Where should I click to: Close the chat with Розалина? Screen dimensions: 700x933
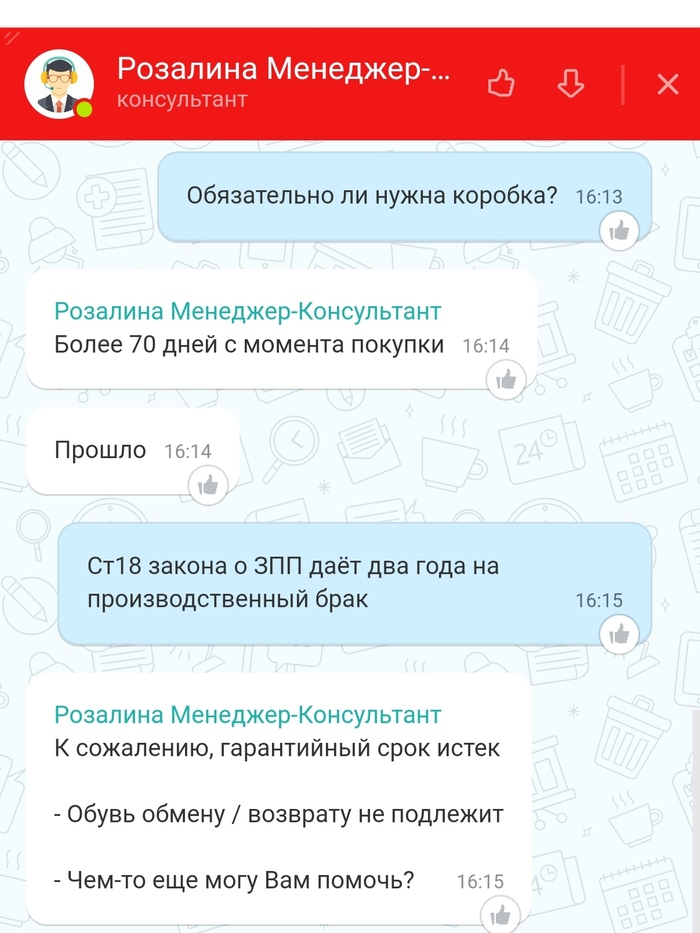[x=667, y=84]
